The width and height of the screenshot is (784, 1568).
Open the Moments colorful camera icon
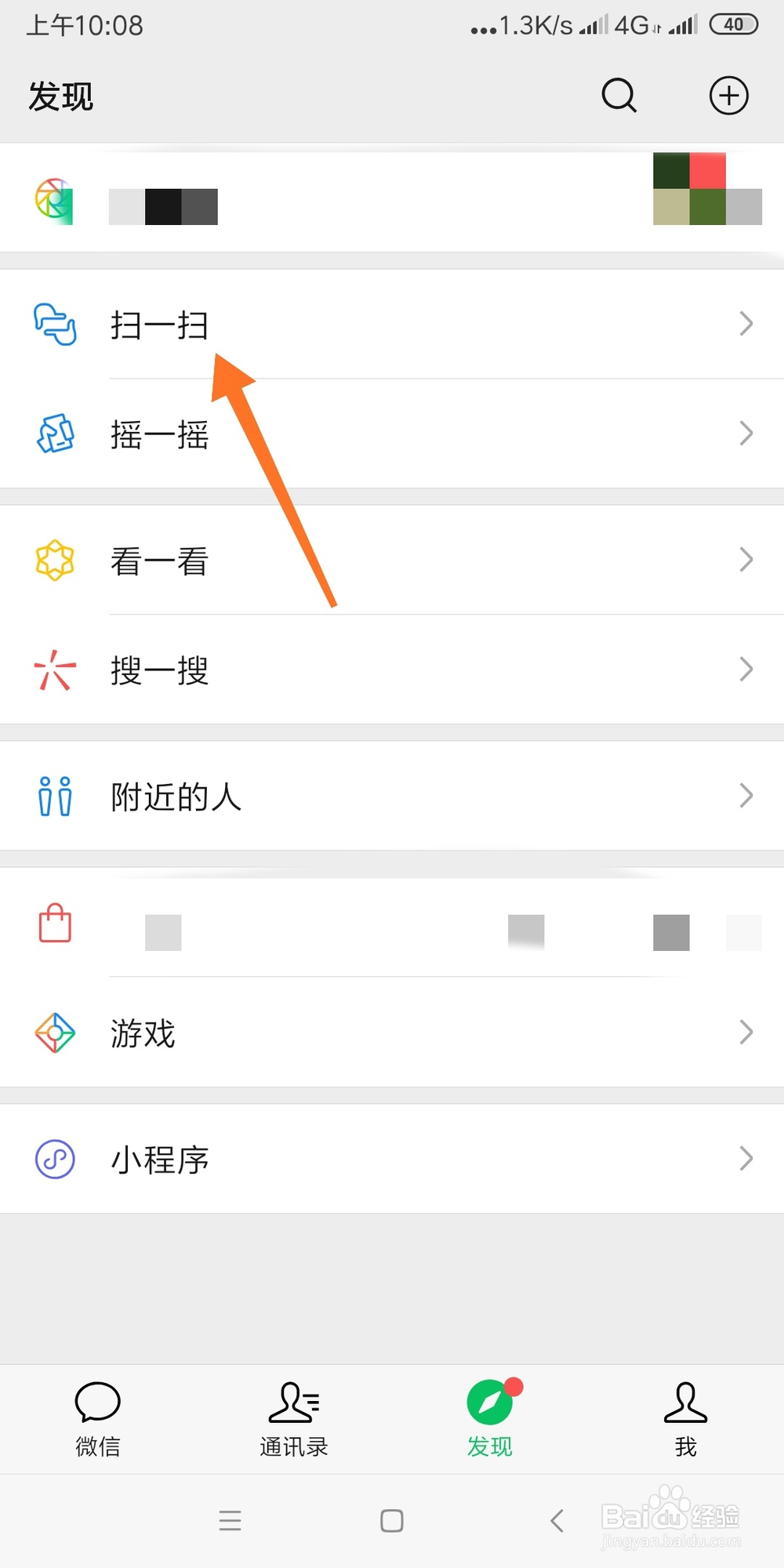(x=54, y=202)
